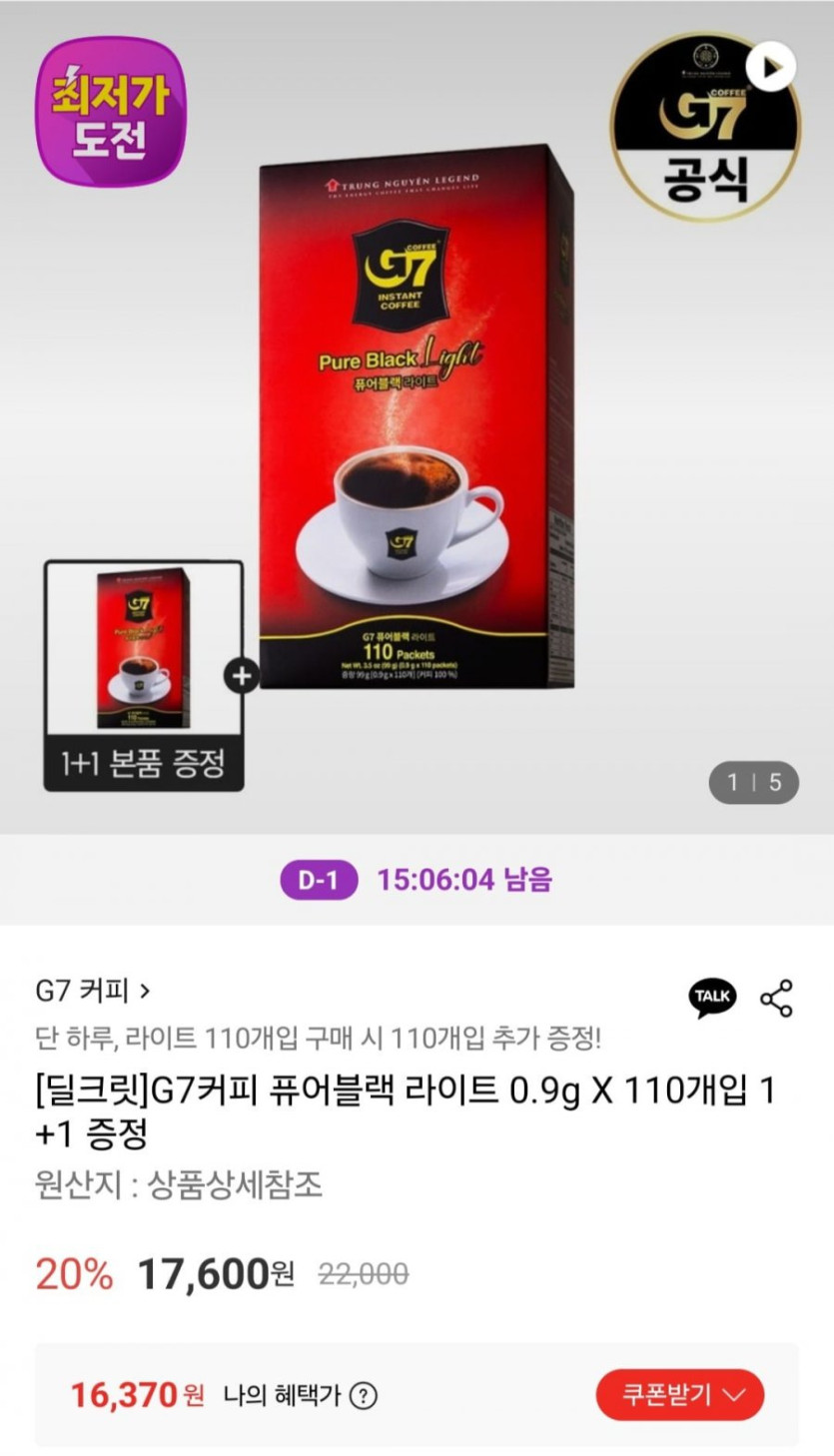Tap the 쿠폰받기 coupon button
The height and width of the screenshot is (1456, 834).
[x=679, y=1394]
